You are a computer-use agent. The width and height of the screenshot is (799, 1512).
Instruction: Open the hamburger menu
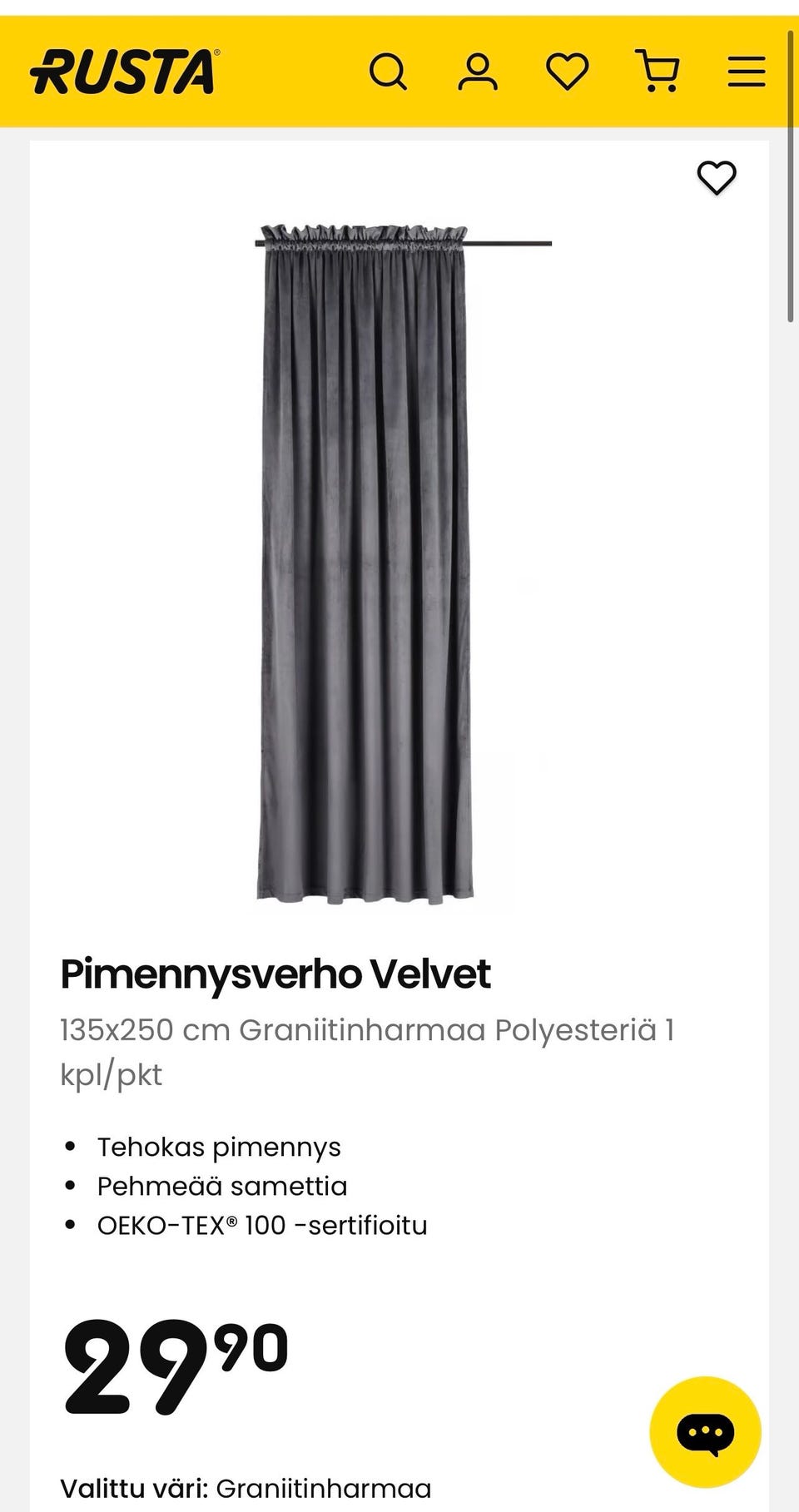click(x=747, y=72)
